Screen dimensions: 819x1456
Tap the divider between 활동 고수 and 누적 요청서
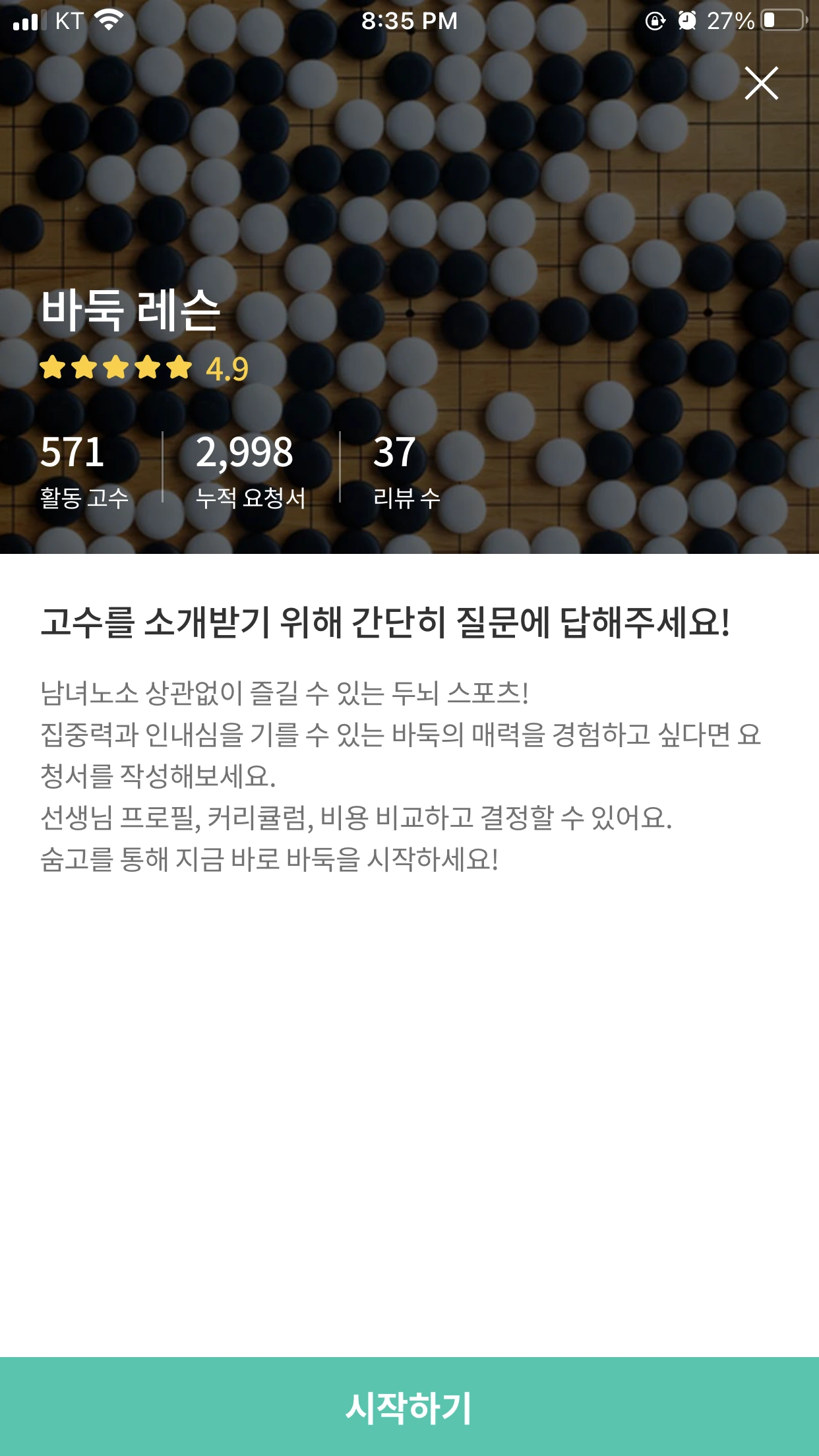click(x=162, y=468)
